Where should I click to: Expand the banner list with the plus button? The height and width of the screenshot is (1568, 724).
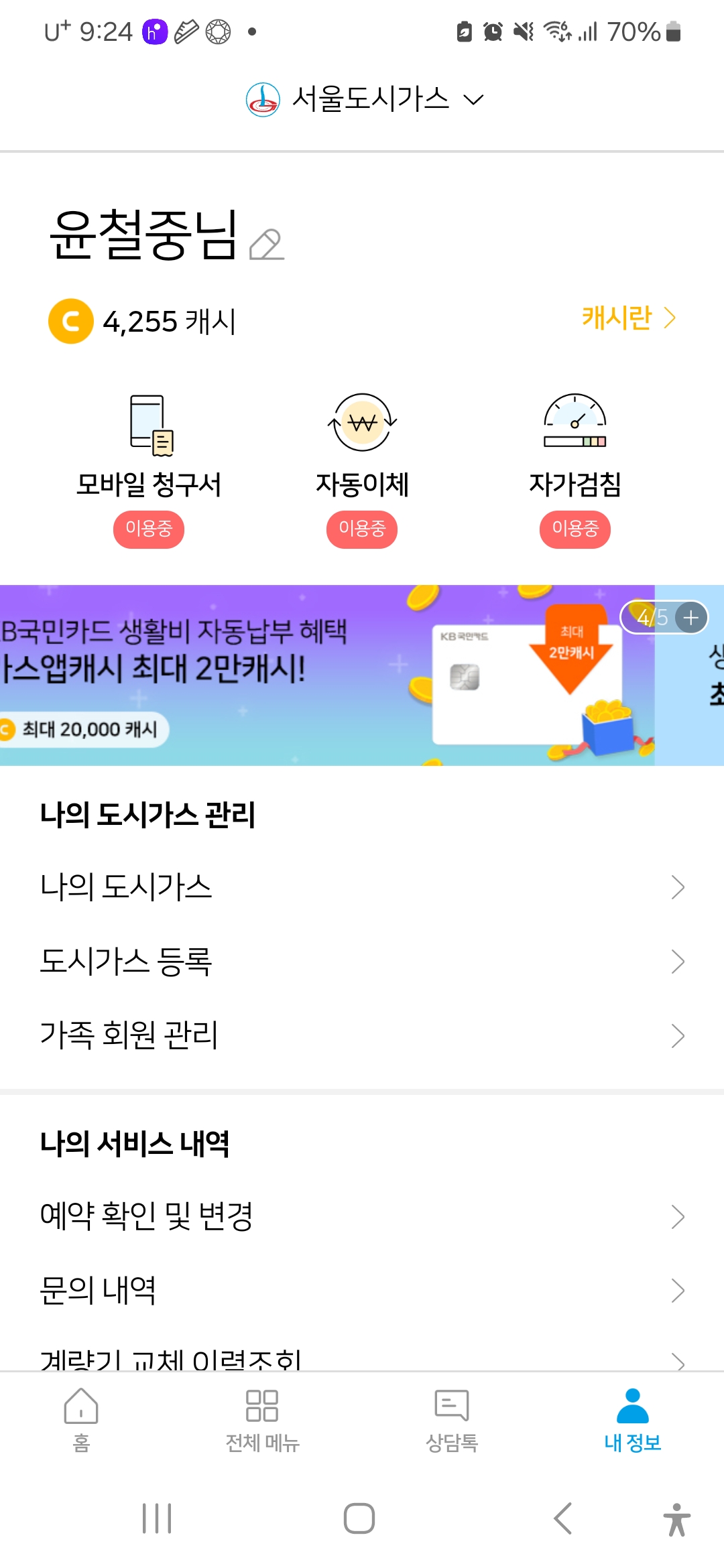[x=690, y=617]
